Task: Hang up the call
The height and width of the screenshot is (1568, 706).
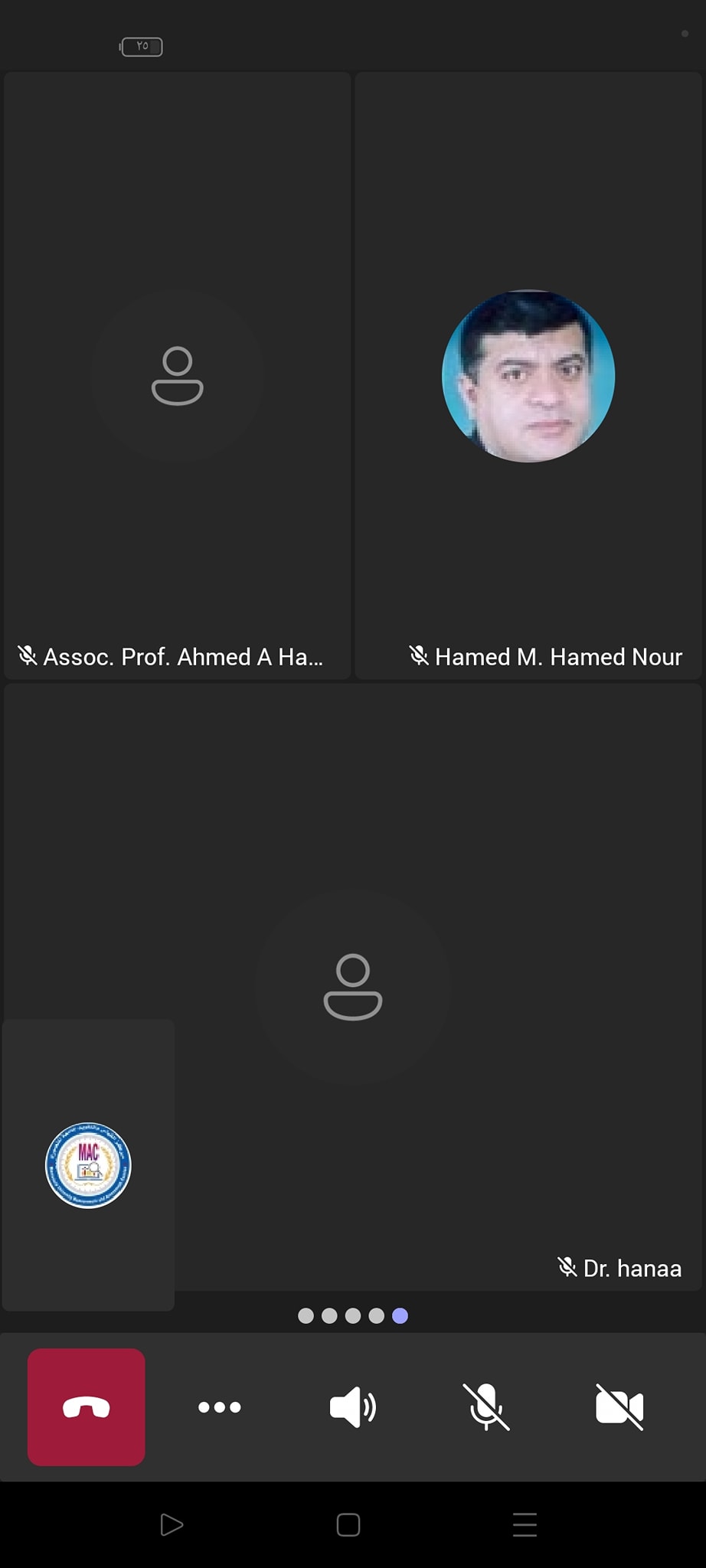Action: pos(87,1406)
